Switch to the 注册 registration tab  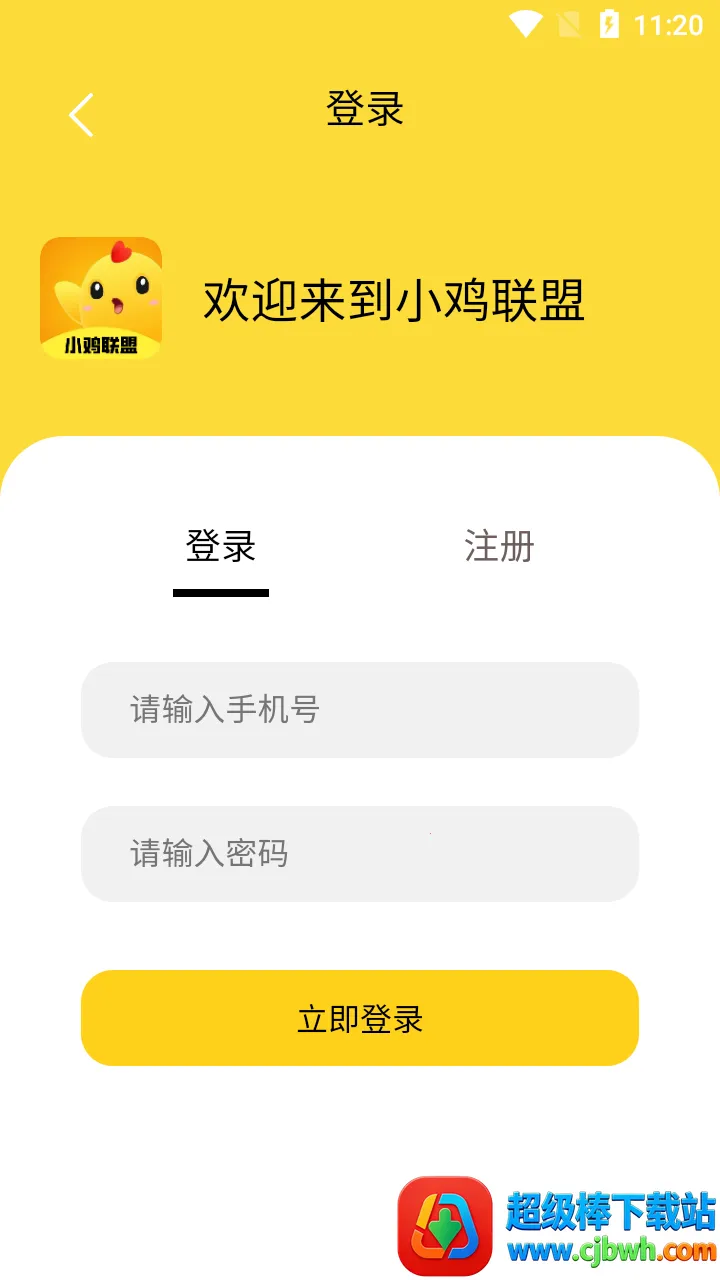(x=497, y=547)
